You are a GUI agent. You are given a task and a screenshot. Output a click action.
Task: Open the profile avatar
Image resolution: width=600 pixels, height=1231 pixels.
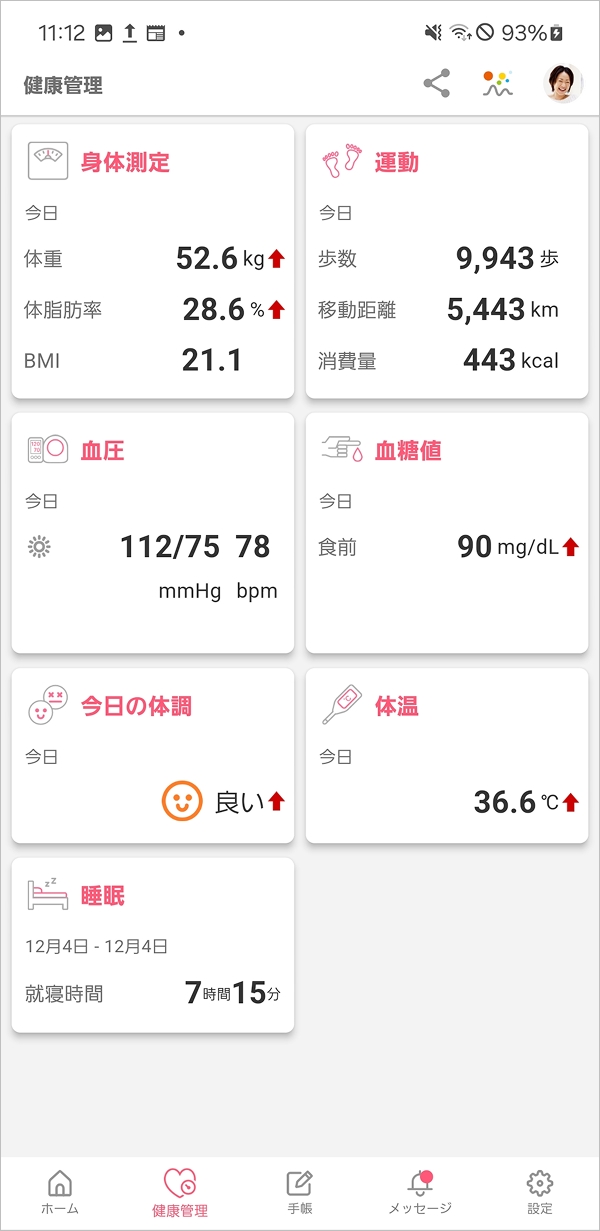click(563, 84)
